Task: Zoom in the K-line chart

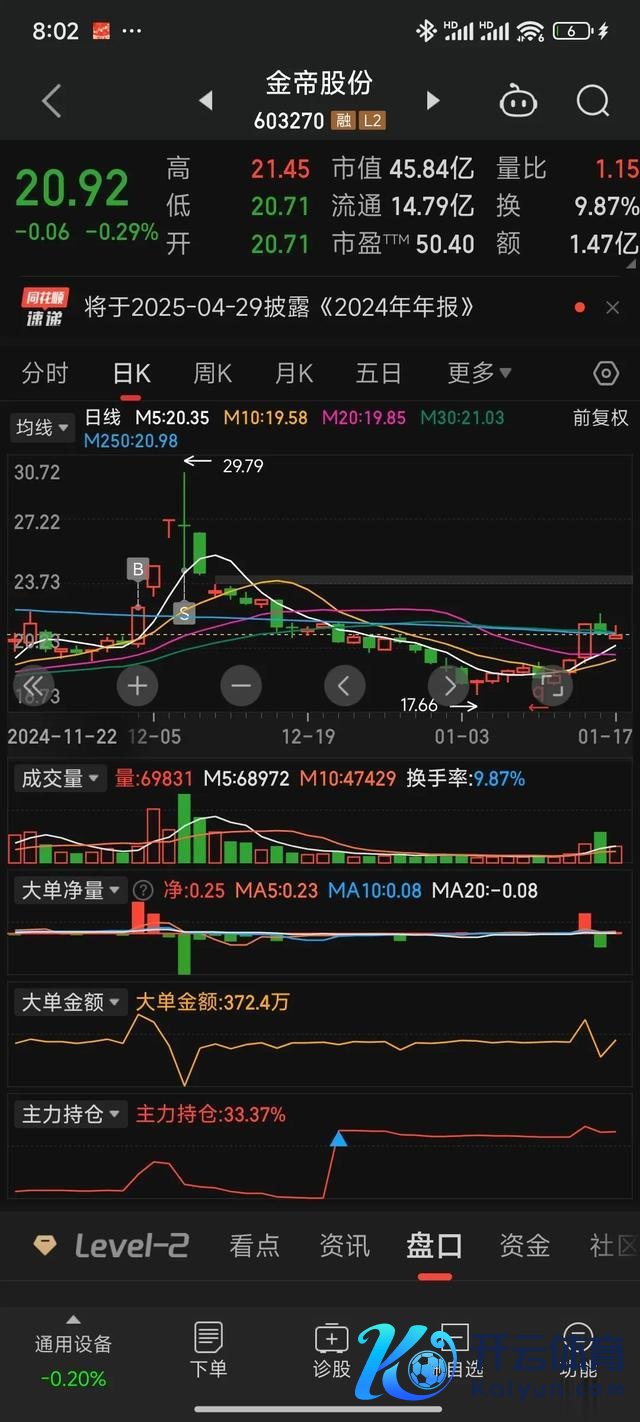Action: (138, 686)
